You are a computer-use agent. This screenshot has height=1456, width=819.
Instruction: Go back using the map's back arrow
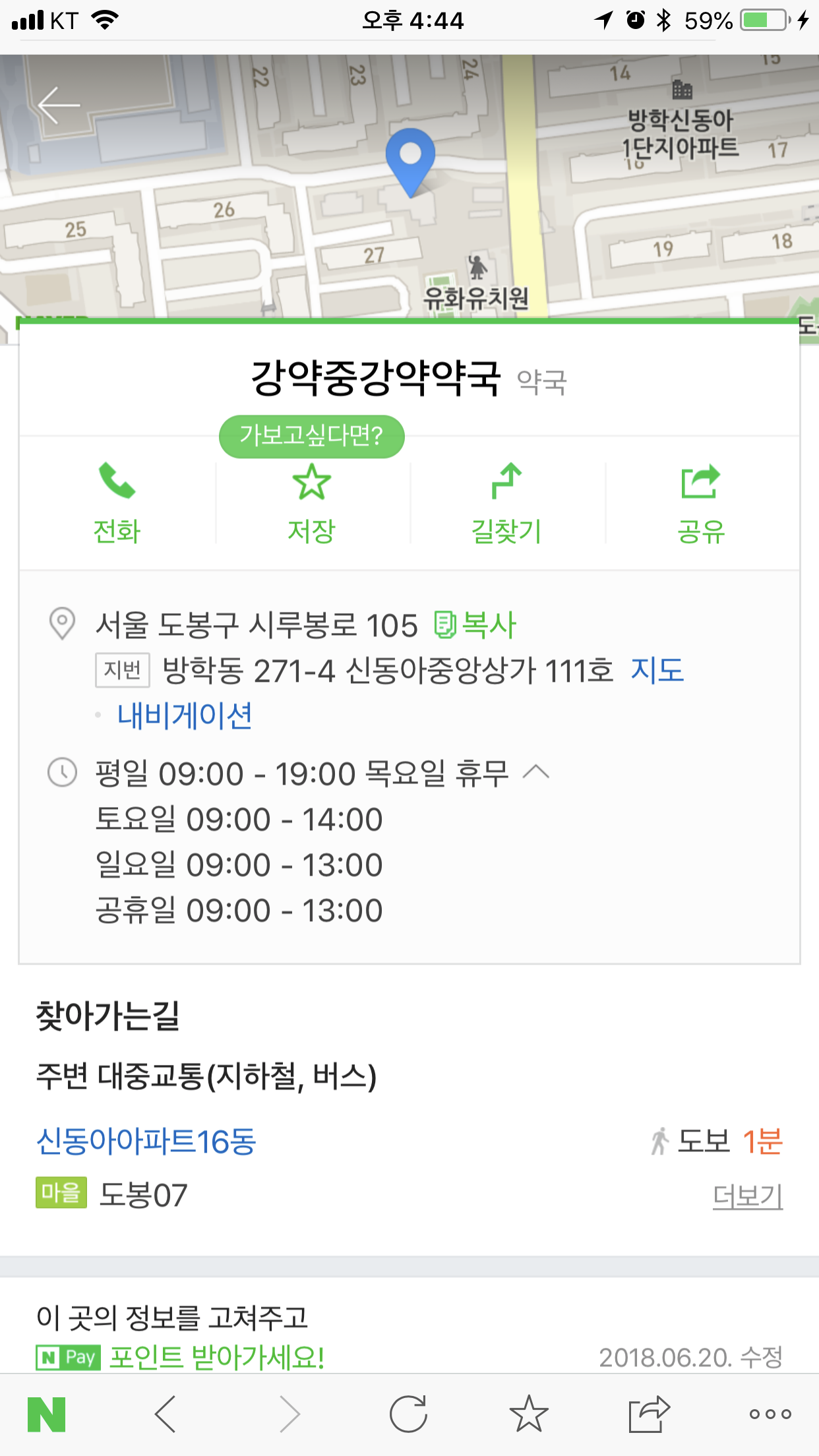point(59,106)
